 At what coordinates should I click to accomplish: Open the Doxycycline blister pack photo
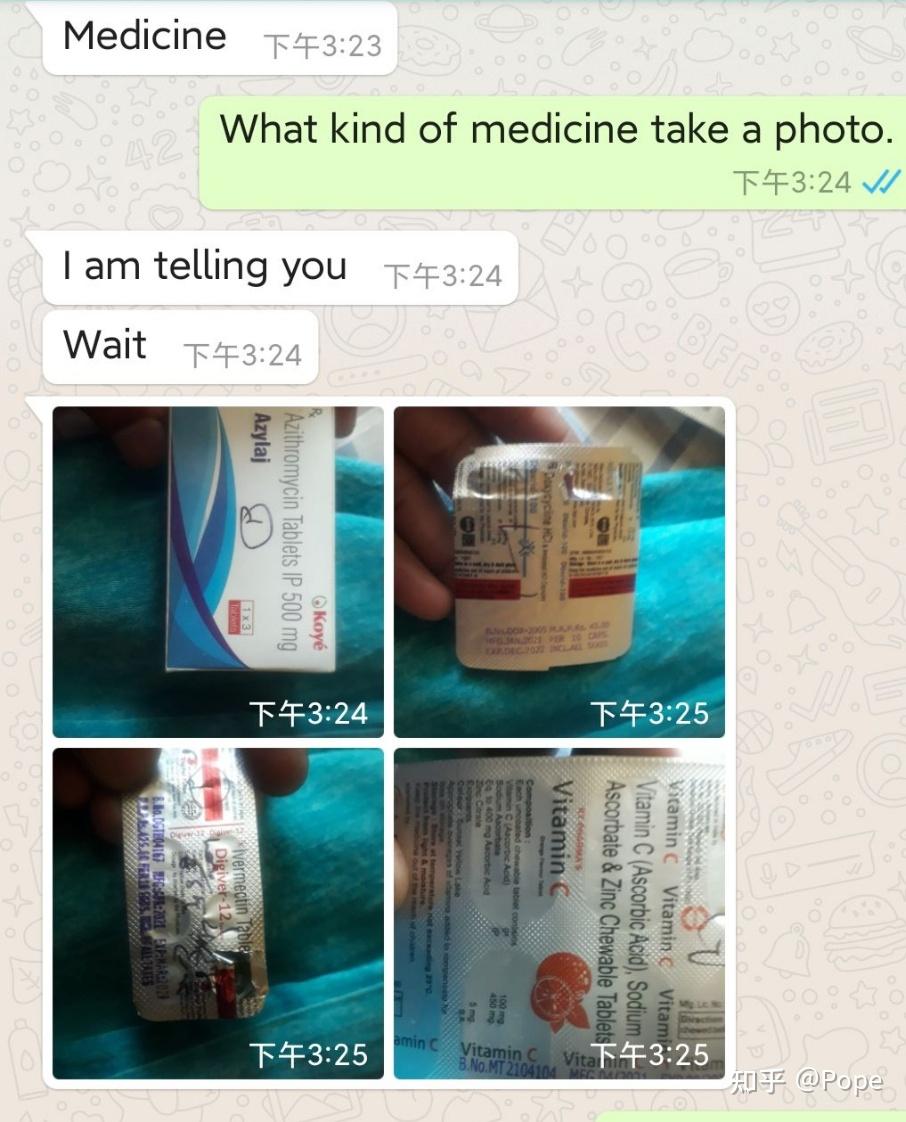pos(559,571)
